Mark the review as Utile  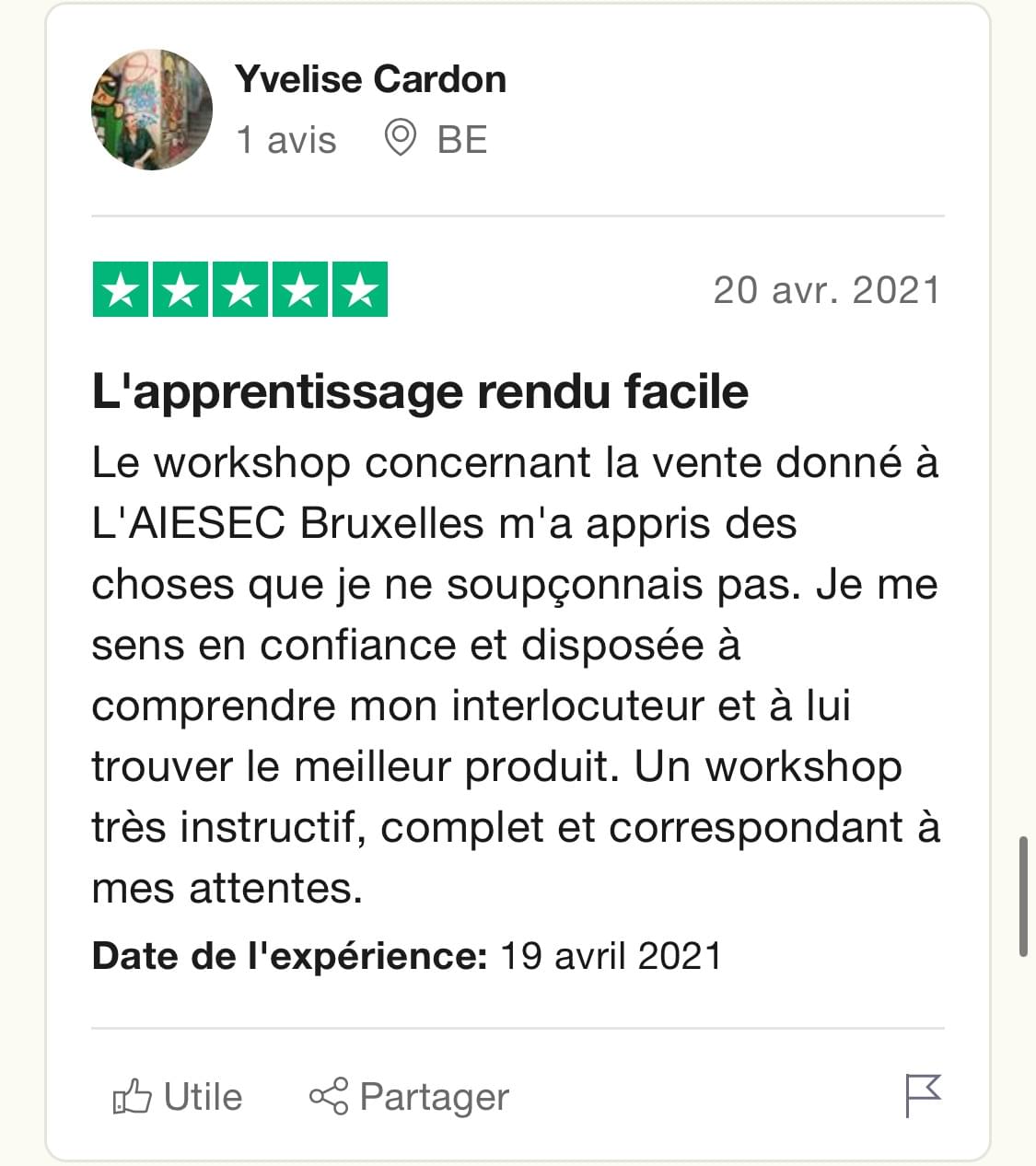click(178, 1096)
